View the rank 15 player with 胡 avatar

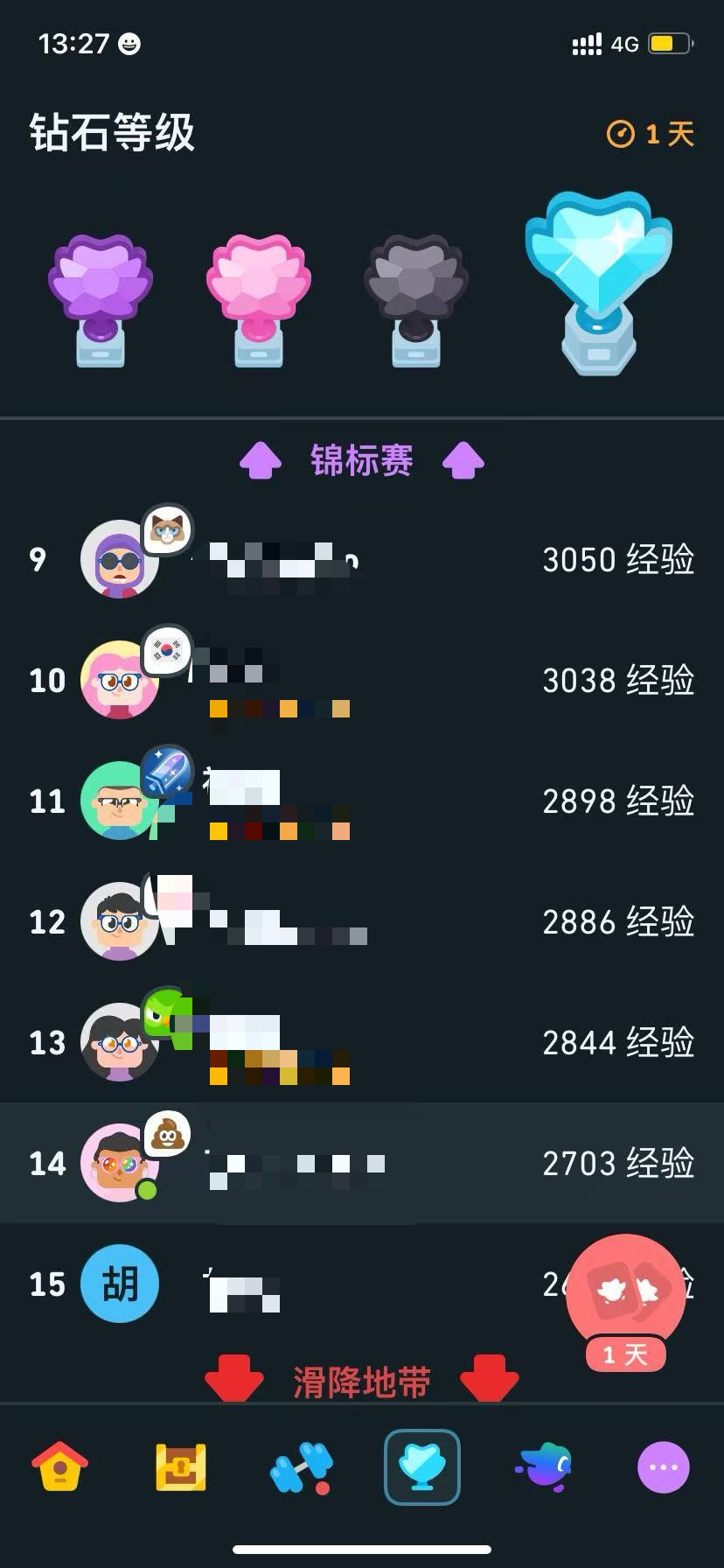coord(306,1284)
